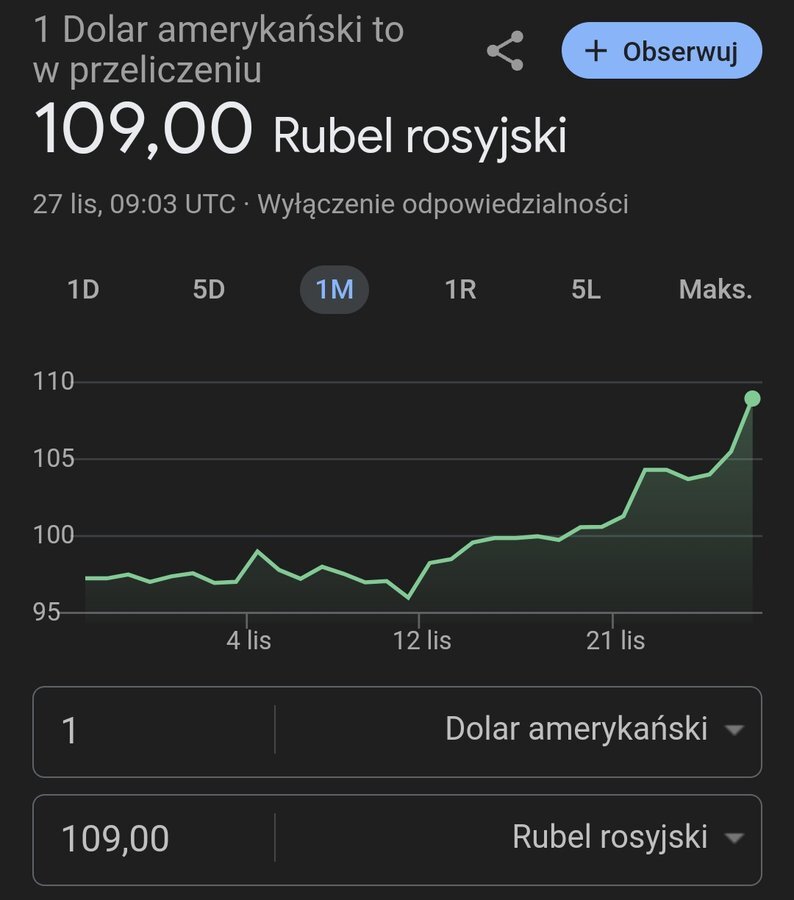Share this exchange rate
Screen dimensions: 794x900
click(505, 51)
